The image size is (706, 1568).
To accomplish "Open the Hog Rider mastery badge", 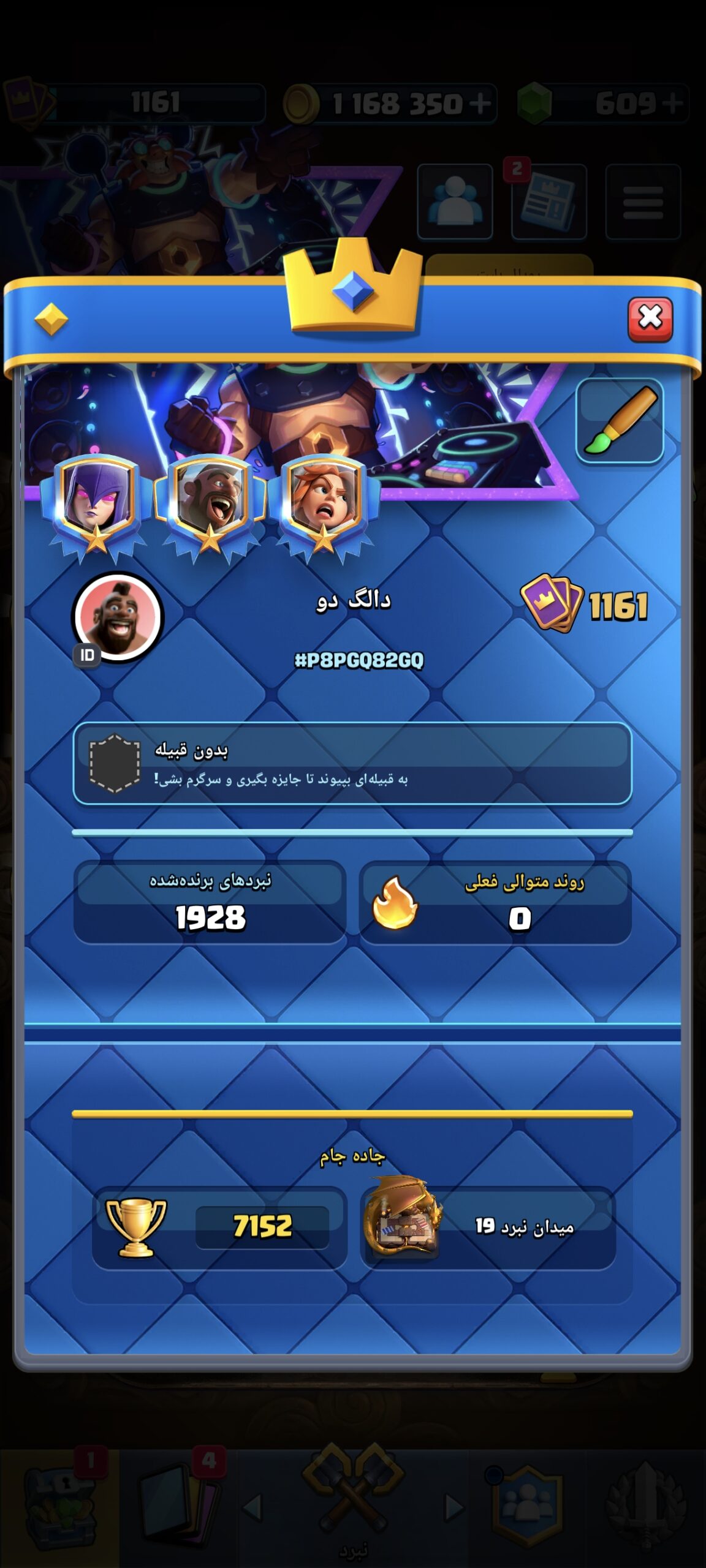I will [210, 506].
